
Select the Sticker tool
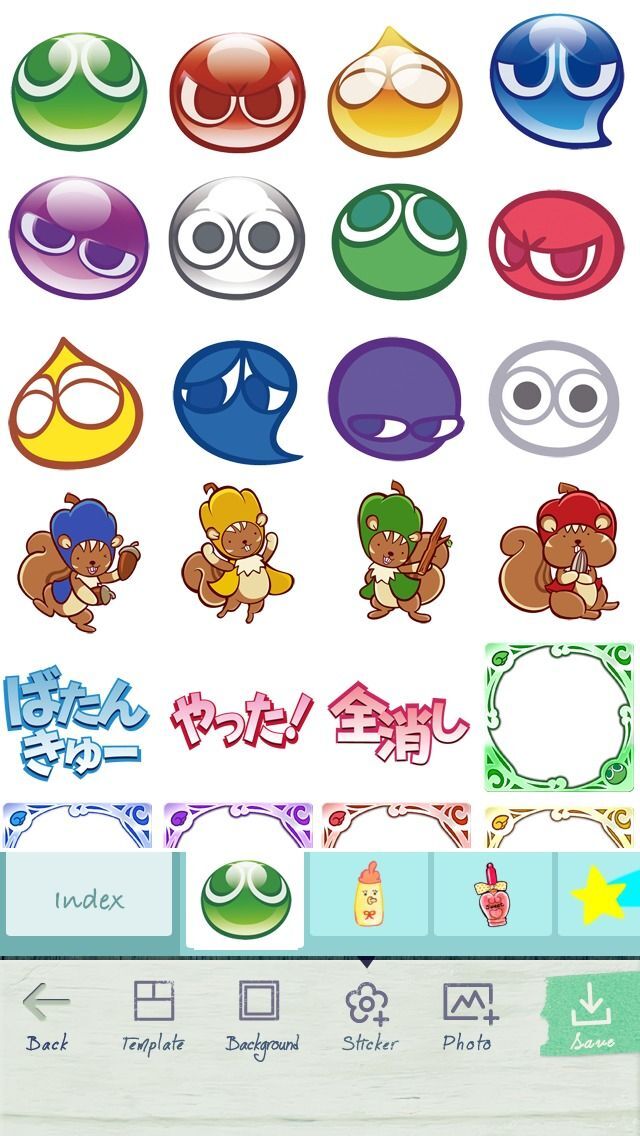[369, 1015]
